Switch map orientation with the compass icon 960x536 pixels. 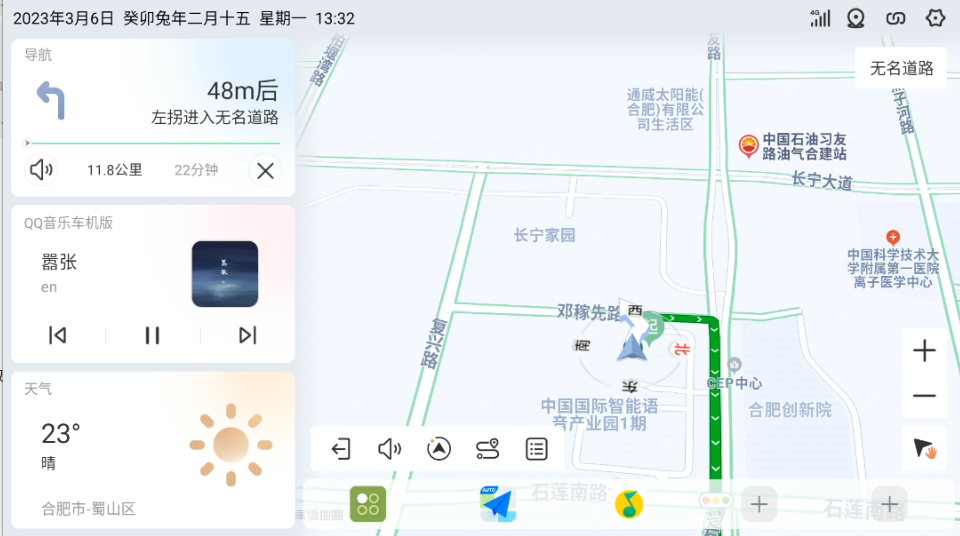(x=438, y=449)
